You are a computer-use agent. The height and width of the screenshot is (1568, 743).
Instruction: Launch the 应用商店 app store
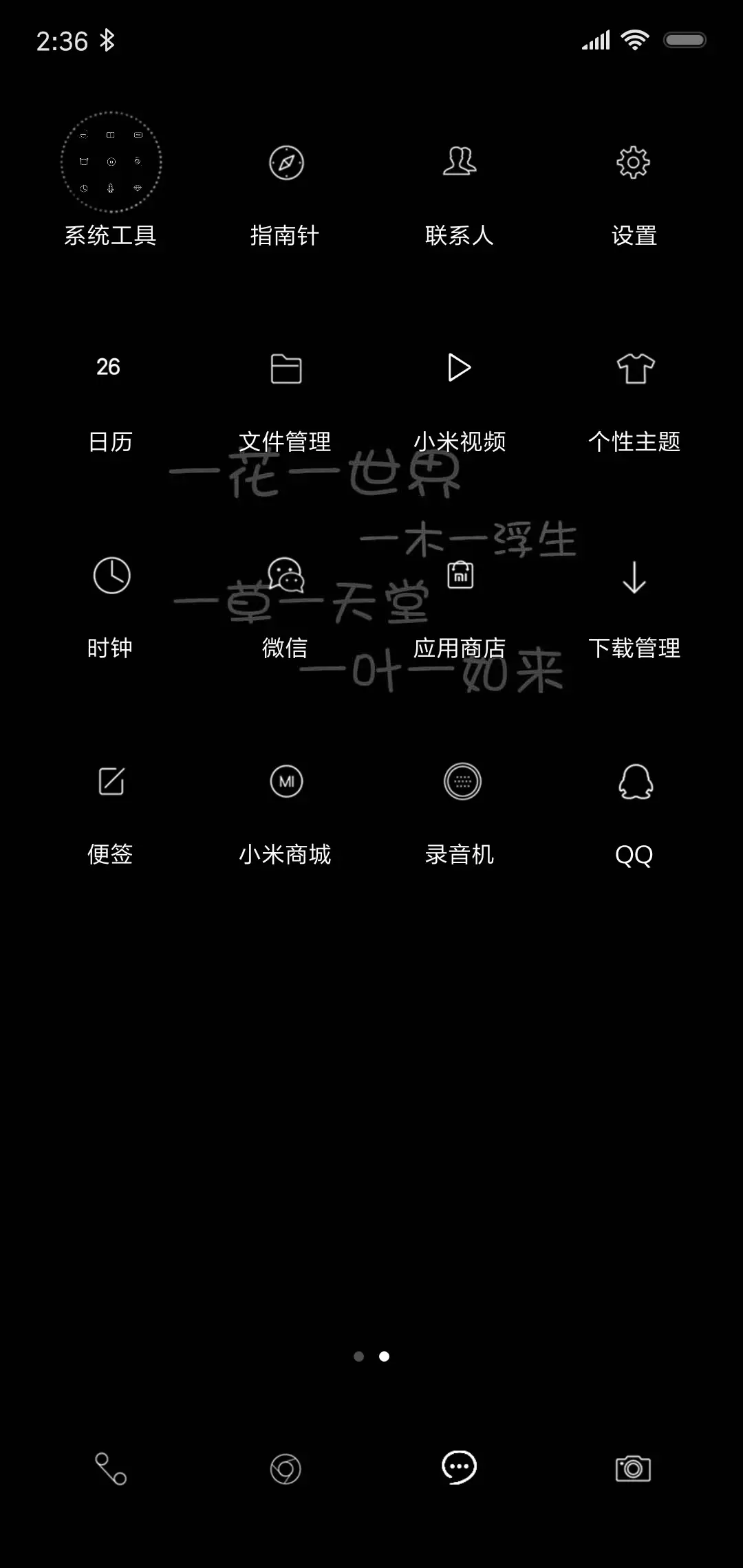click(460, 576)
